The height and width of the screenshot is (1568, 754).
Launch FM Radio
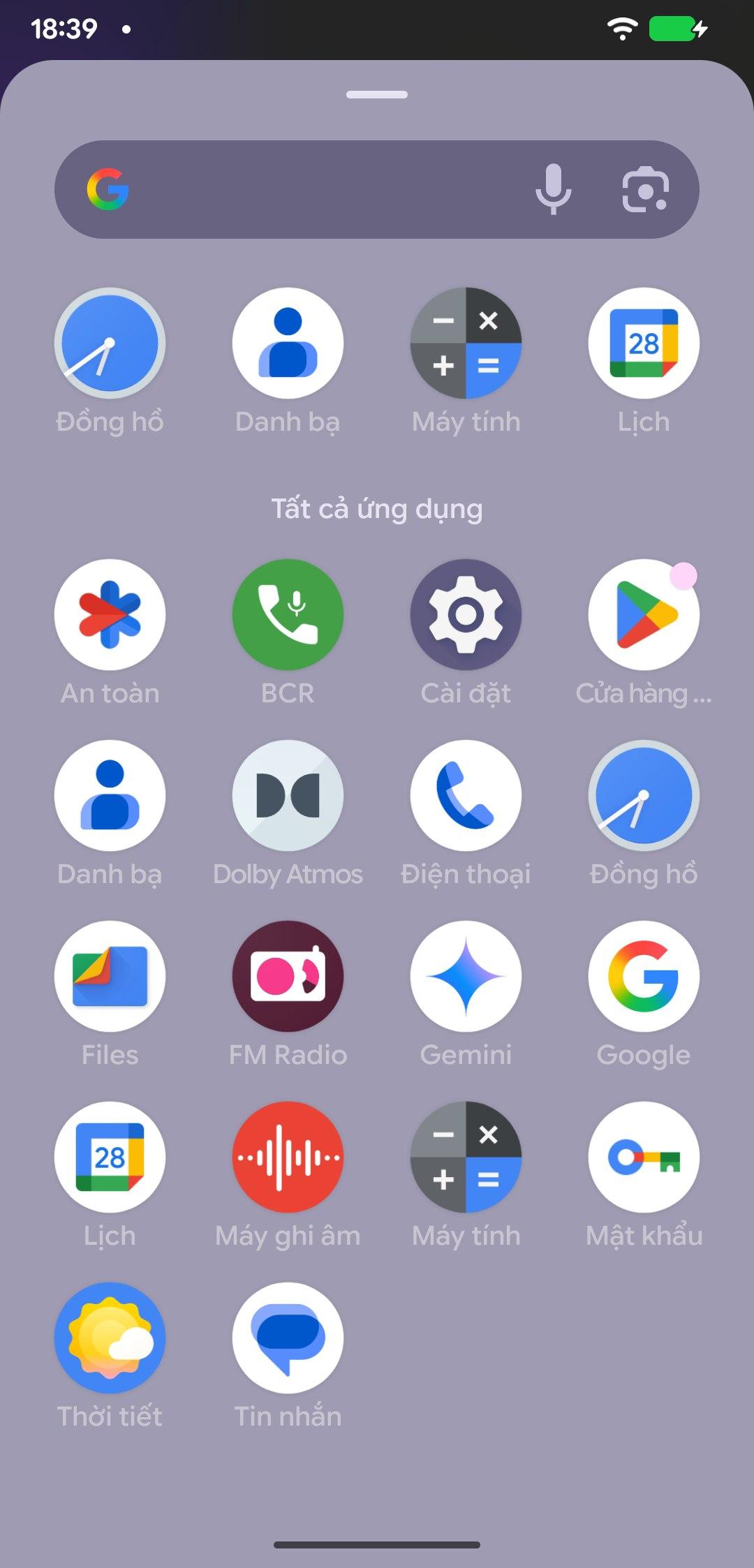click(x=288, y=977)
